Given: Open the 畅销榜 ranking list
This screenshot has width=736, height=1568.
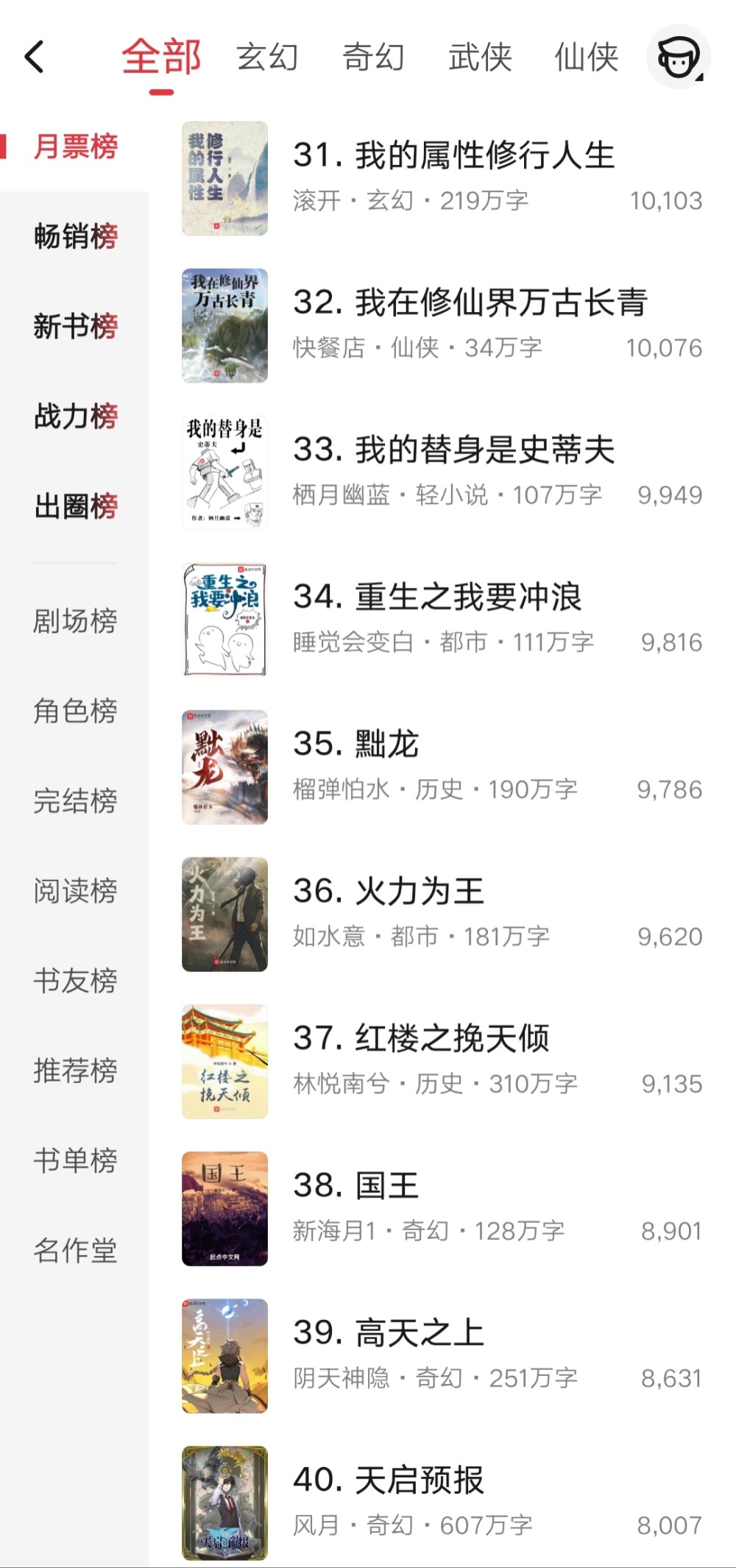Looking at the screenshot, I should [75, 236].
